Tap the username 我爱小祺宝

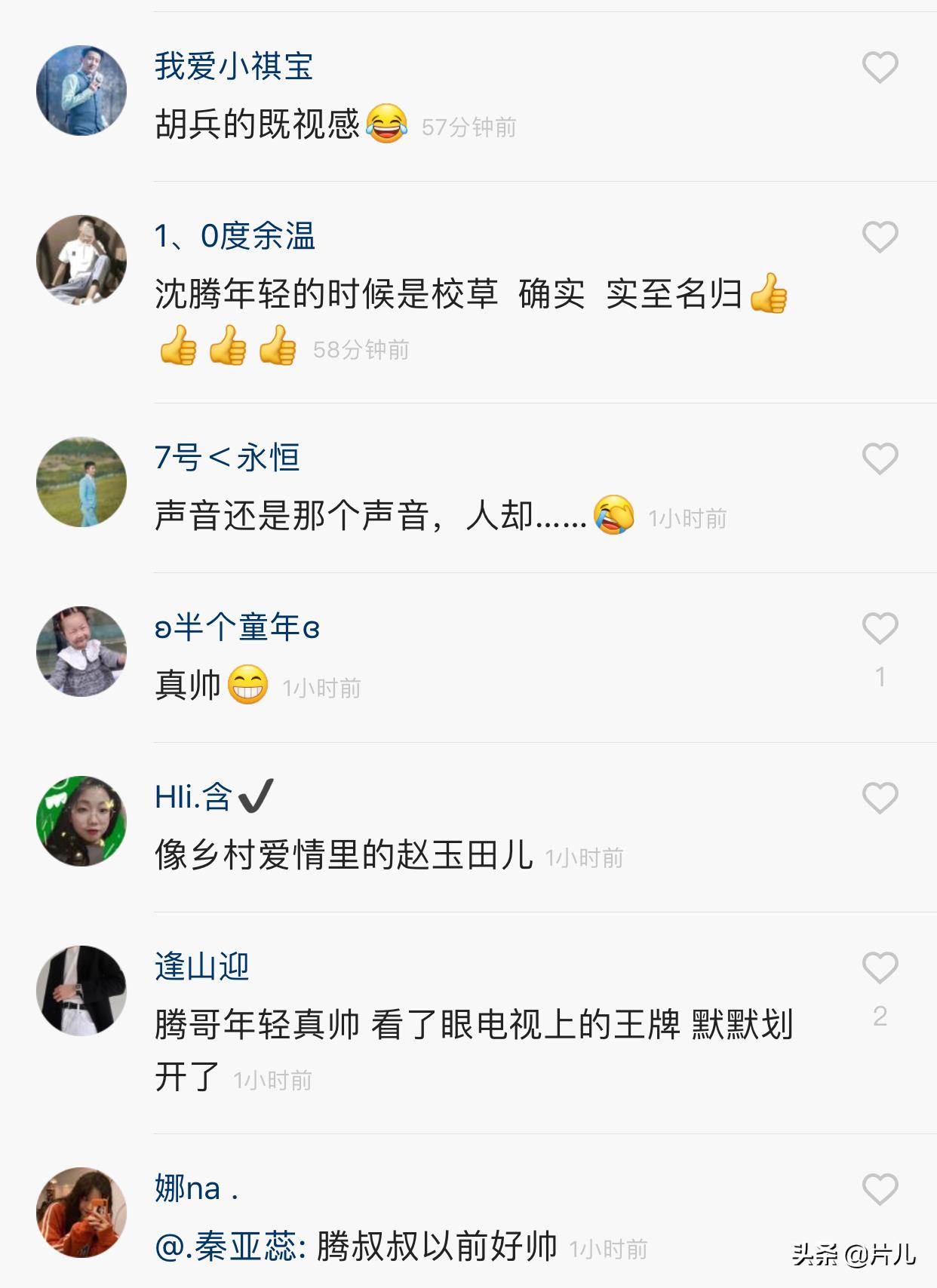pyautogui.click(x=234, y=66)
